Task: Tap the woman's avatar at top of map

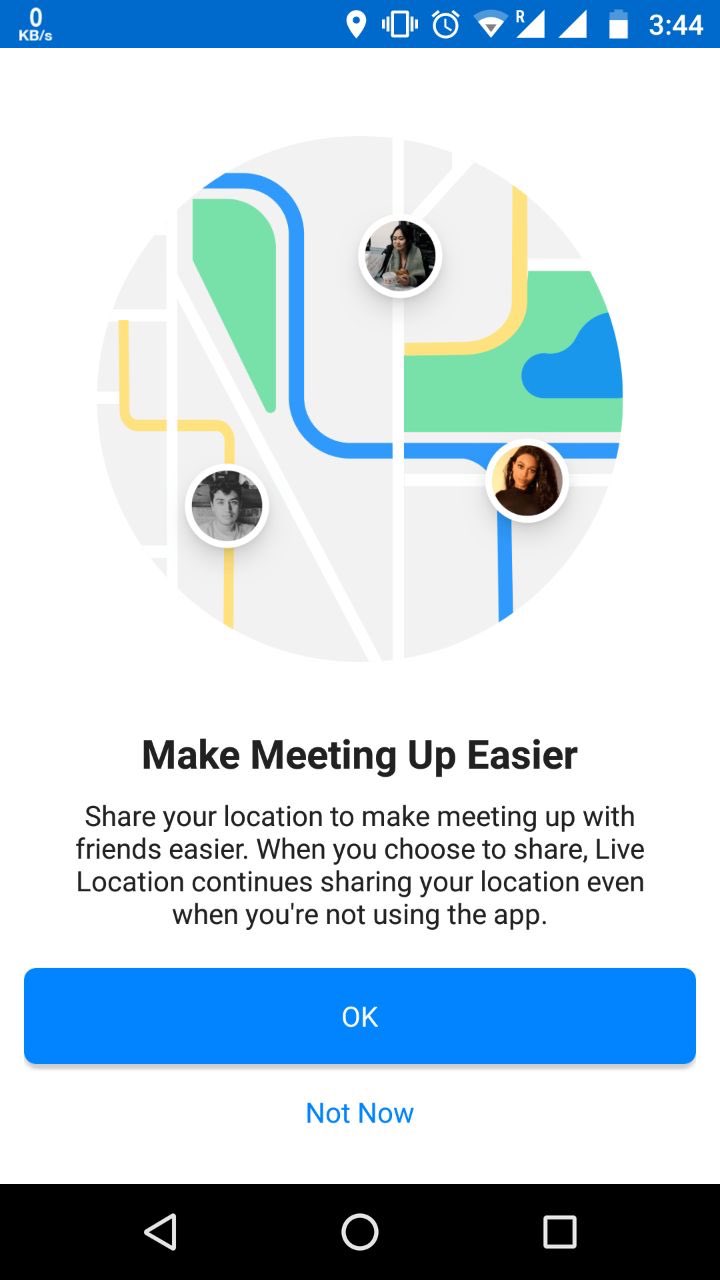Action: pyautogui.click(x=399, y=255)
